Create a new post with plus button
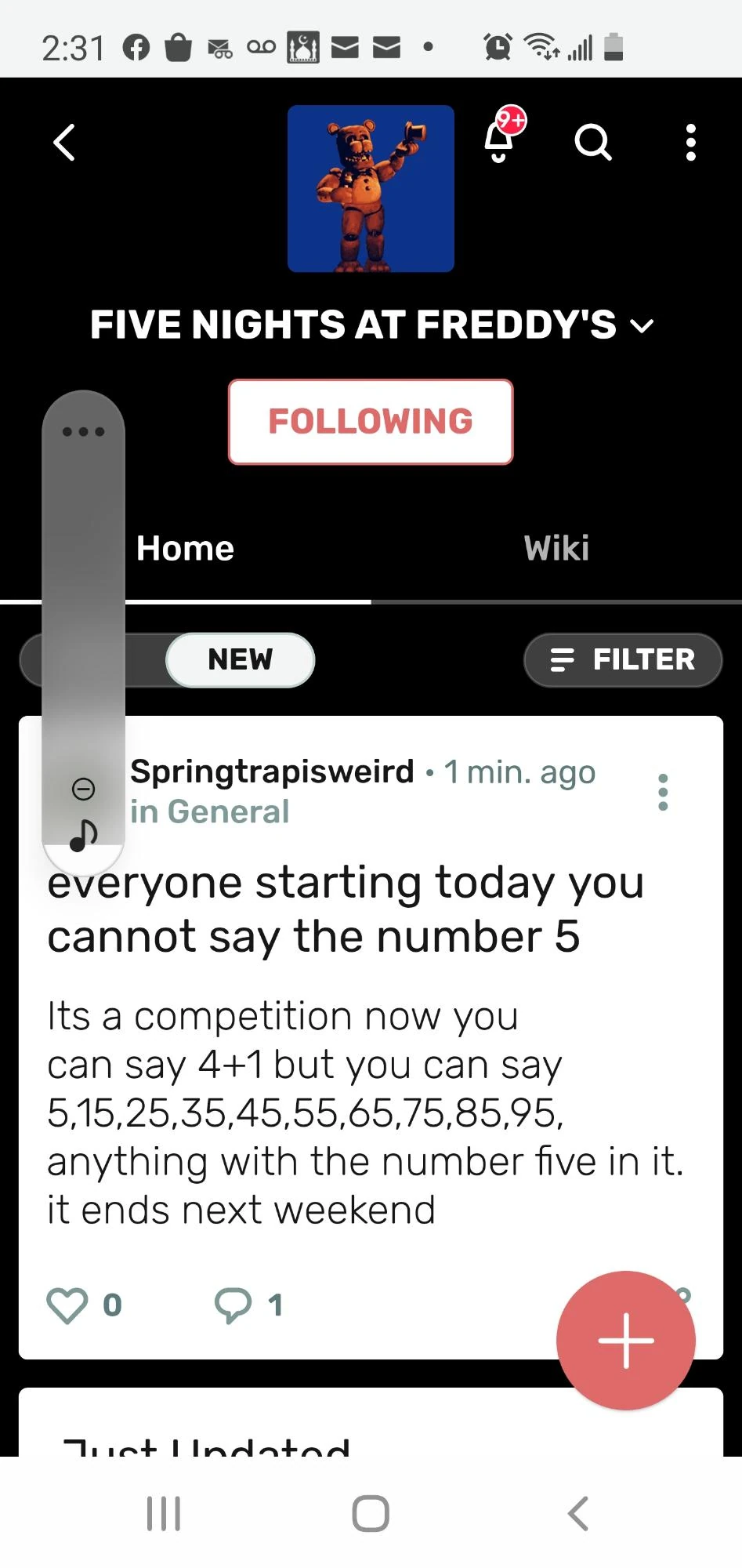742x1568 pixels. coord(626,1341)
